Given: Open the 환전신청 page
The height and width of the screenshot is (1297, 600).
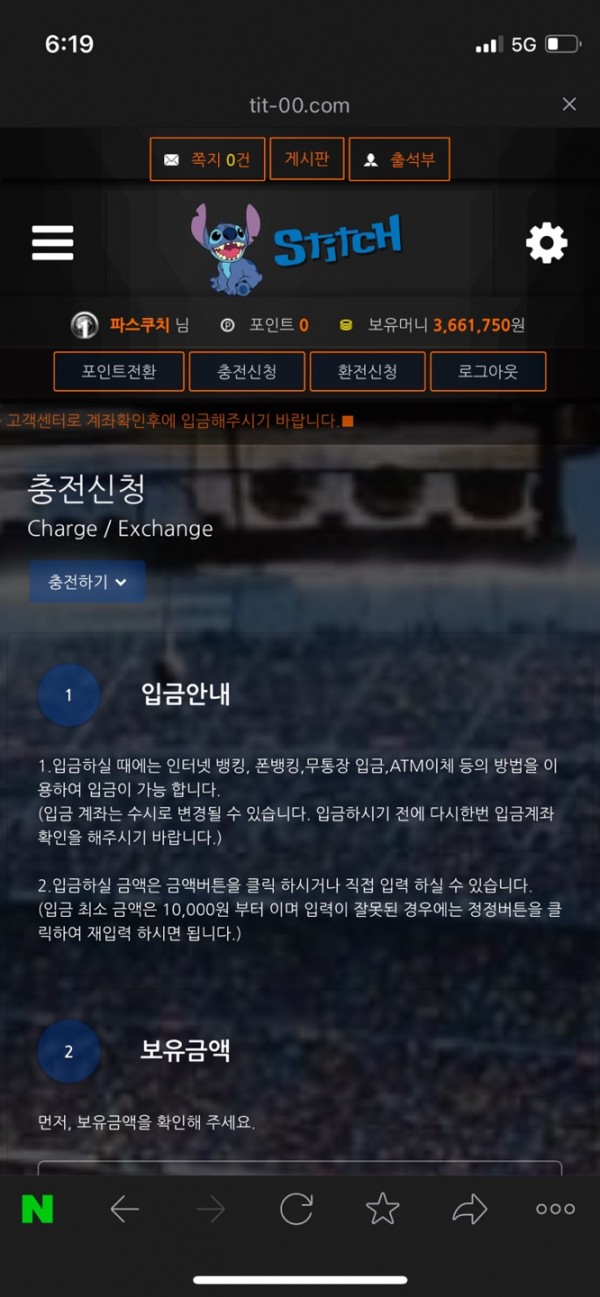Looking at the screenshot, I should point(367,371).
